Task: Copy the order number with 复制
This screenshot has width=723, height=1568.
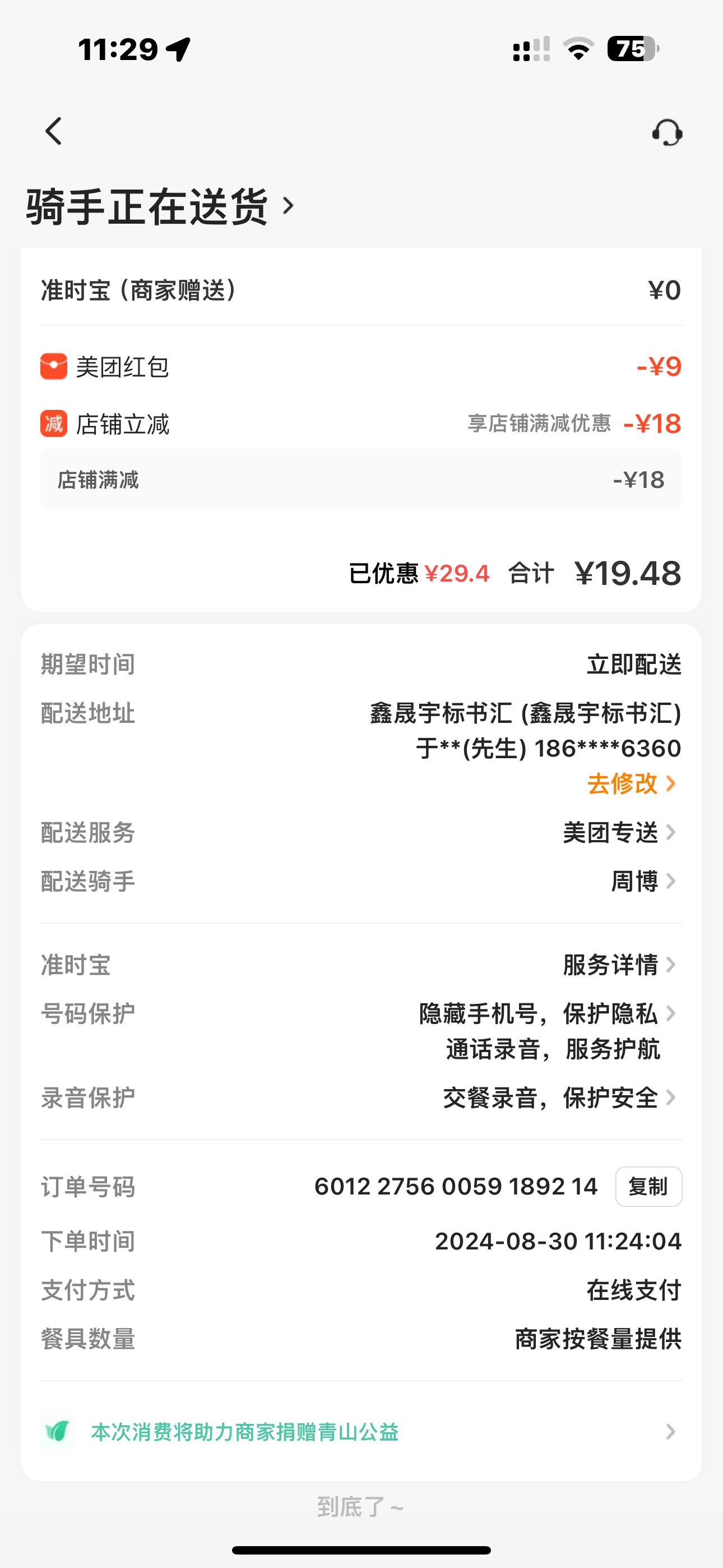Action: (648, 1186)
